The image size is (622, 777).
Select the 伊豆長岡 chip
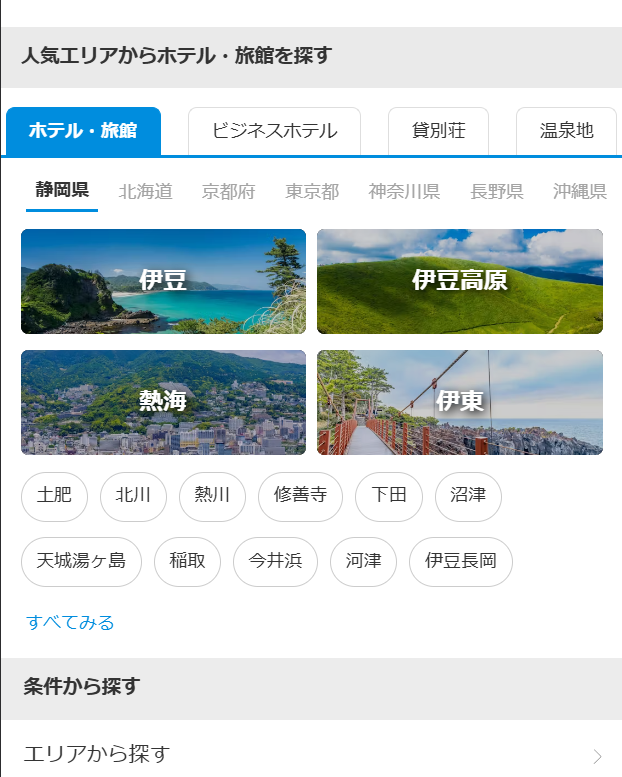coord(460,561)
